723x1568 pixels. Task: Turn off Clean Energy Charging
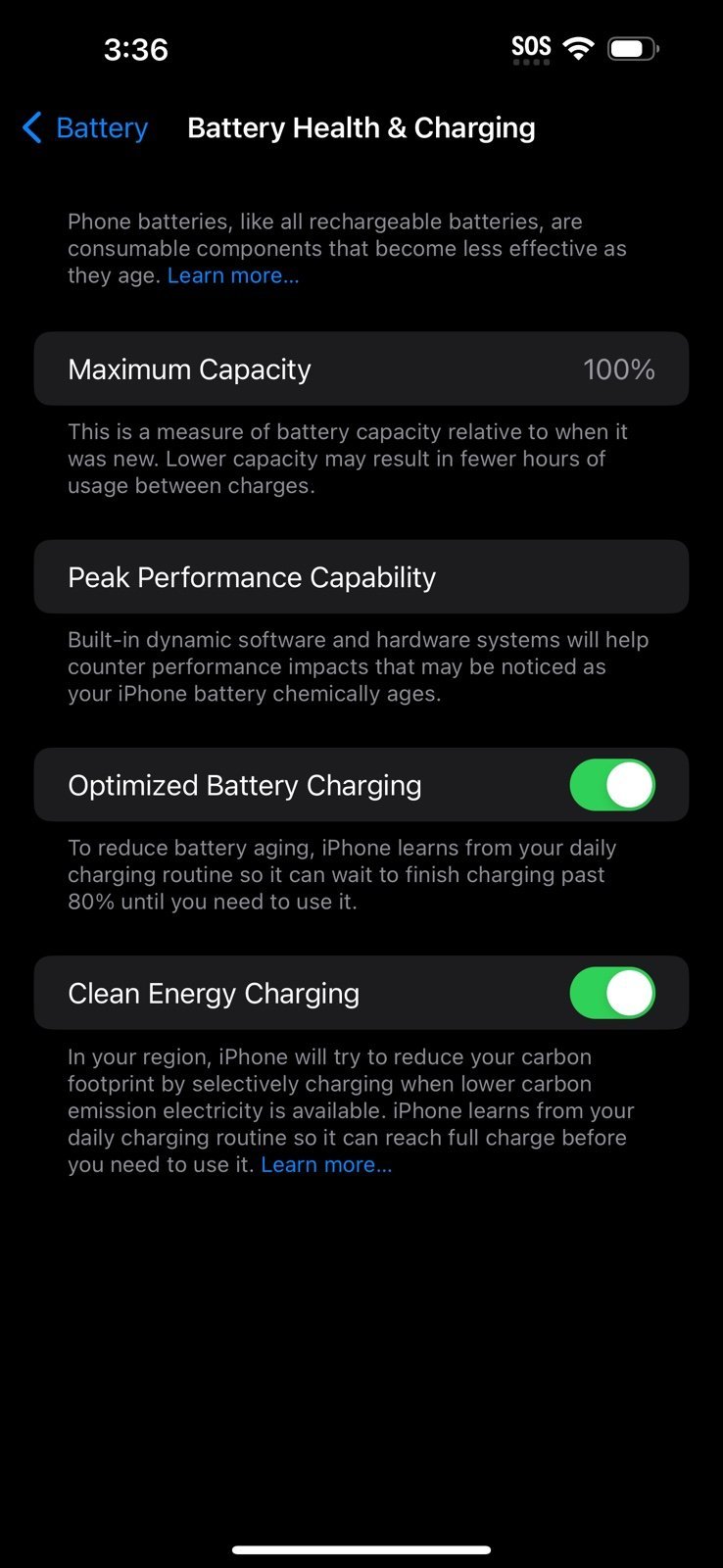point(611,993)
